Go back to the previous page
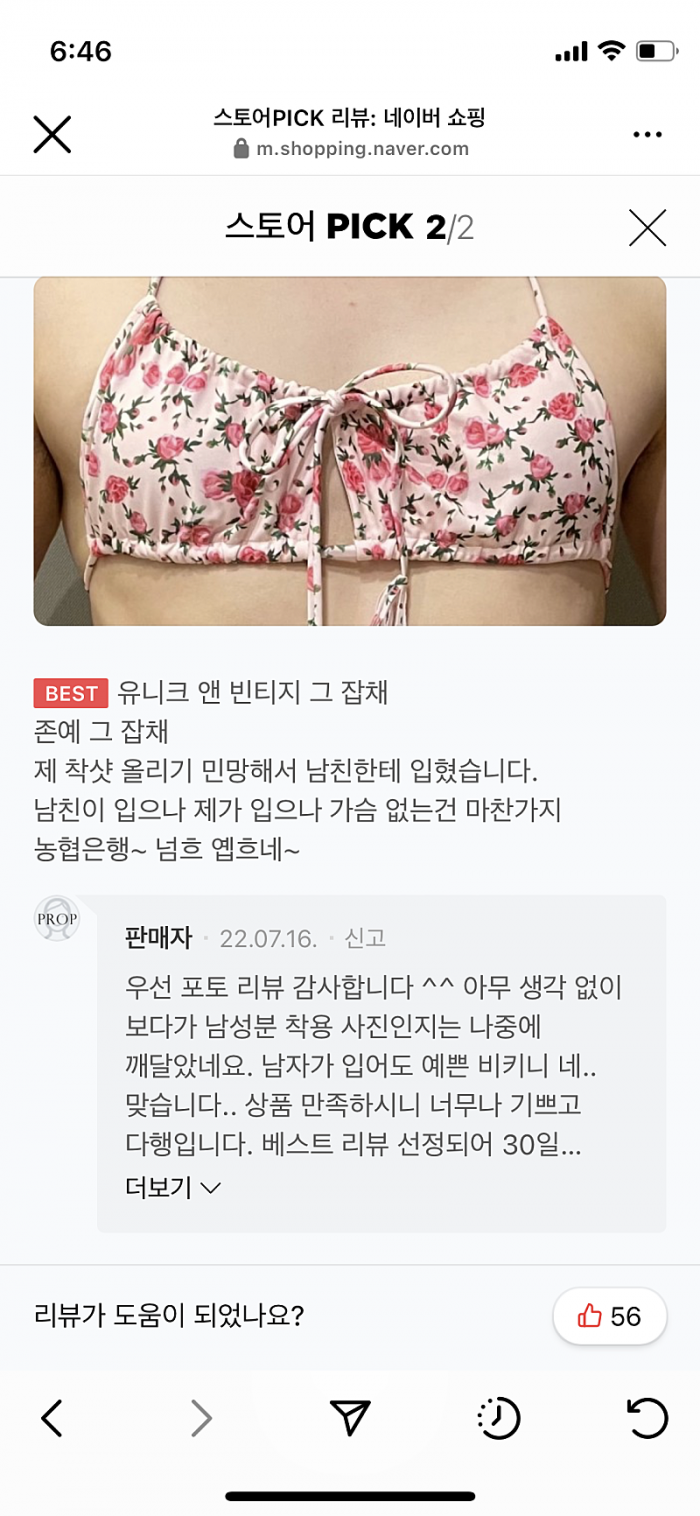 52,1418
